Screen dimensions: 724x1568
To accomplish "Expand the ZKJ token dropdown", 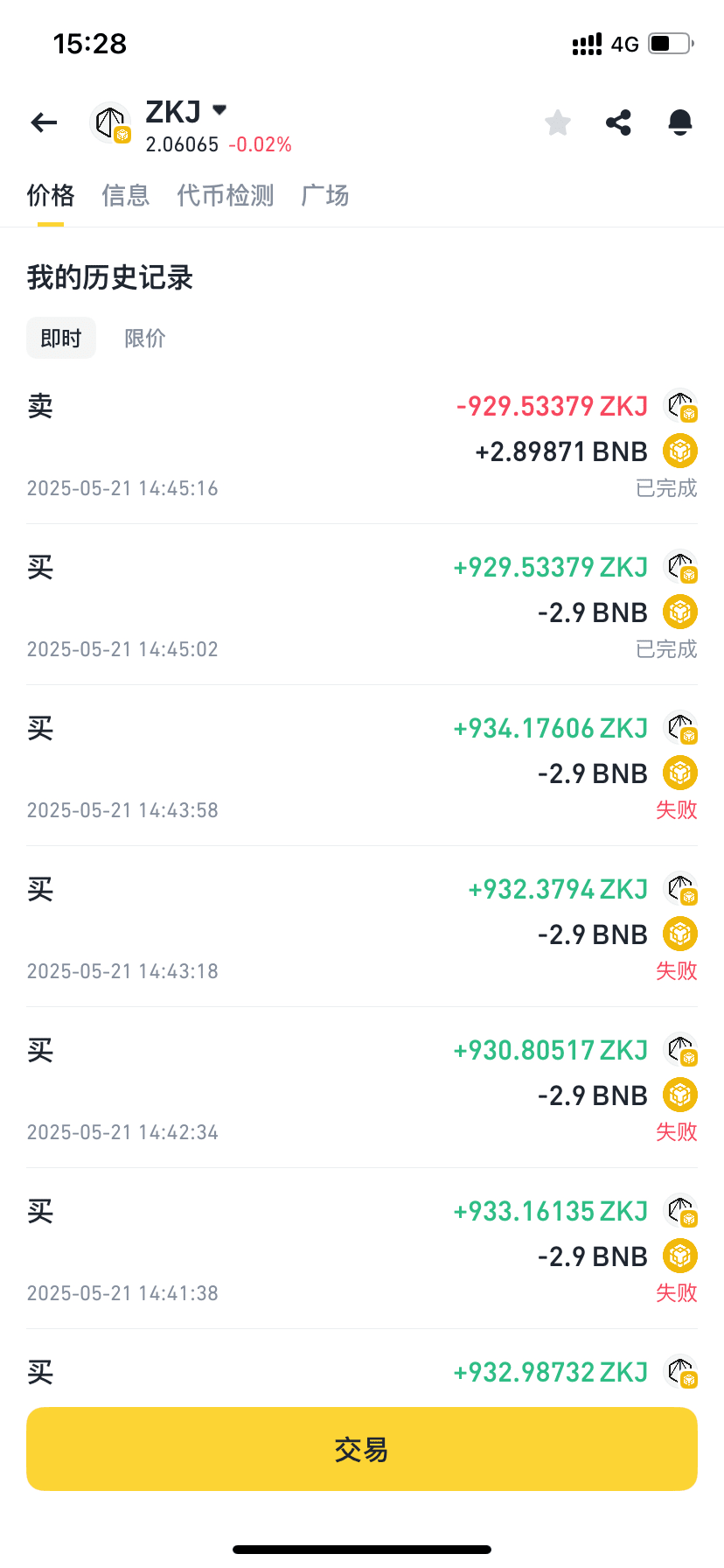I will point(219,110).
